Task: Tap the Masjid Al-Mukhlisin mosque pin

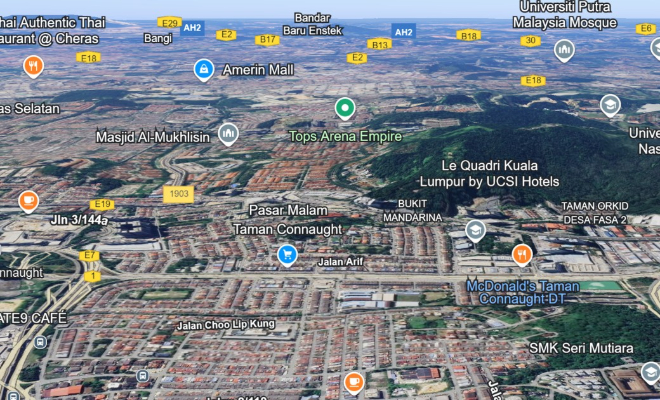Action: [x=228, y=133]
